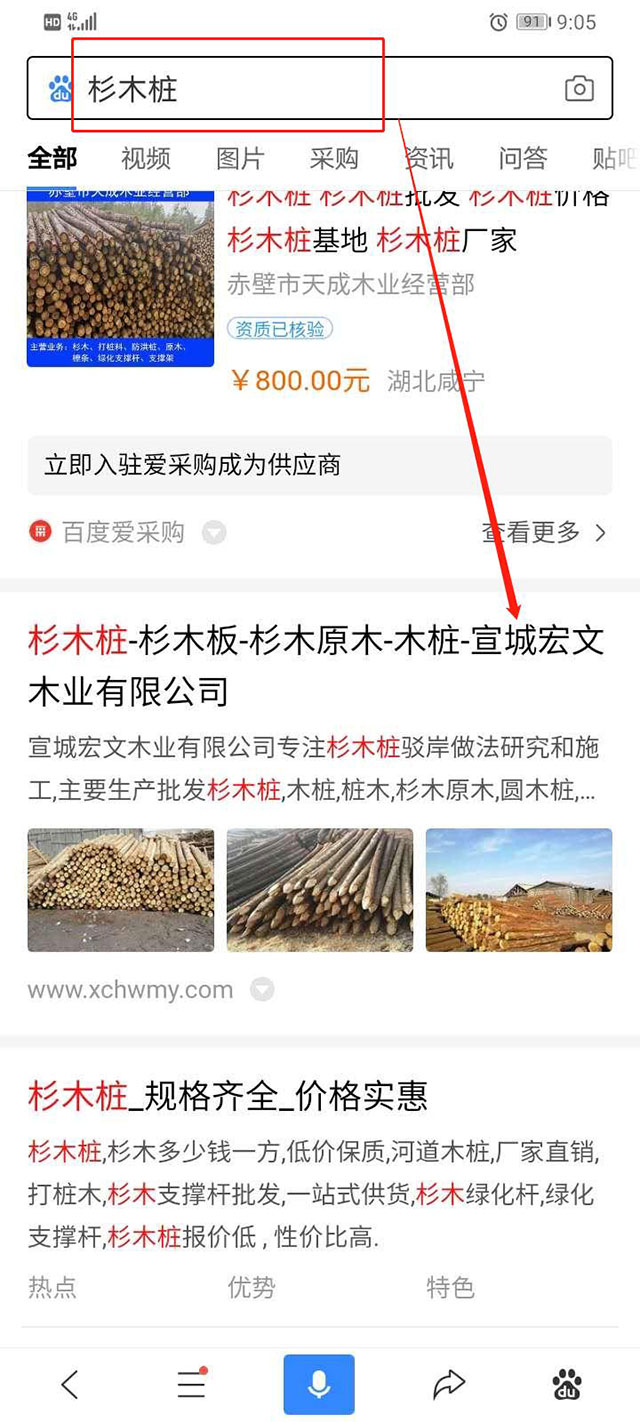
Task: Switch to the 问答 tab
Action: (x=523, y=158)
